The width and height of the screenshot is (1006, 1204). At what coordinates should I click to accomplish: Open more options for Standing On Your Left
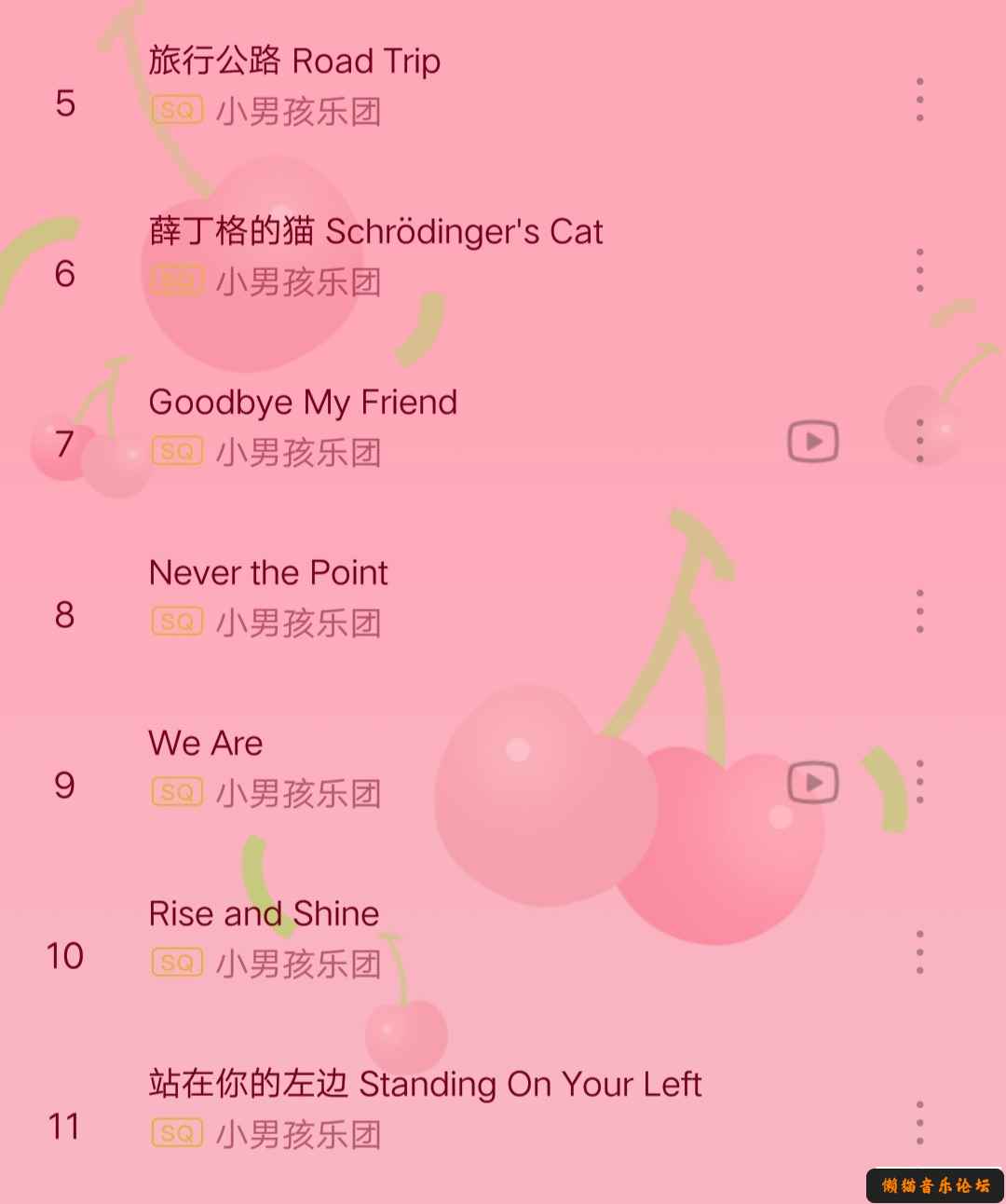pos(919,1123)
